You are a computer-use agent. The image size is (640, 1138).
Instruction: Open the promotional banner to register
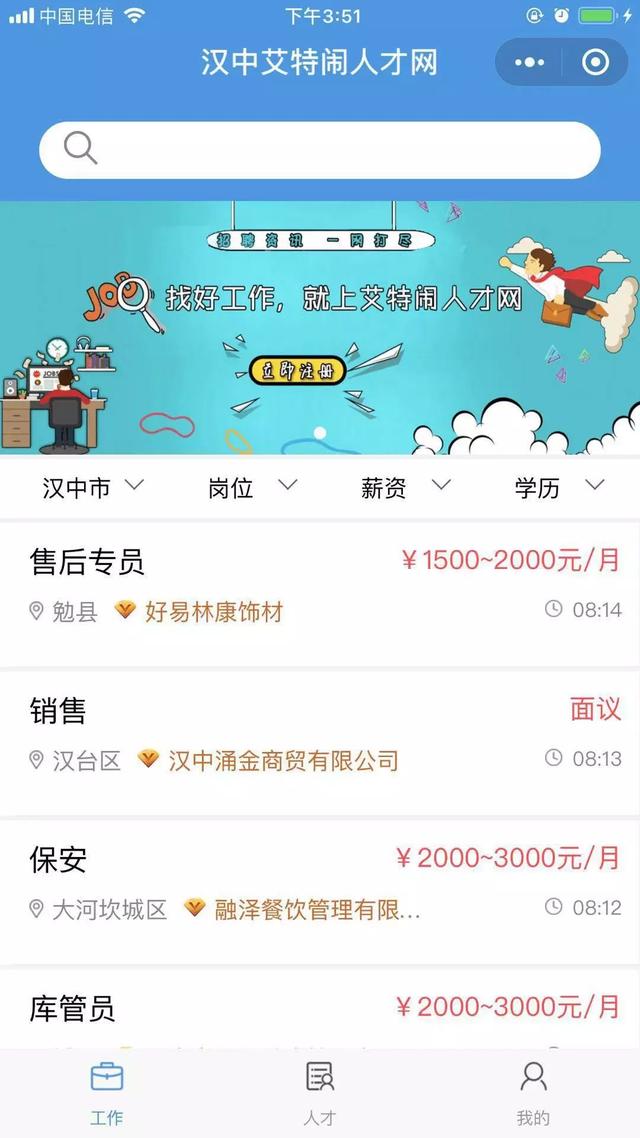[320, 327]
